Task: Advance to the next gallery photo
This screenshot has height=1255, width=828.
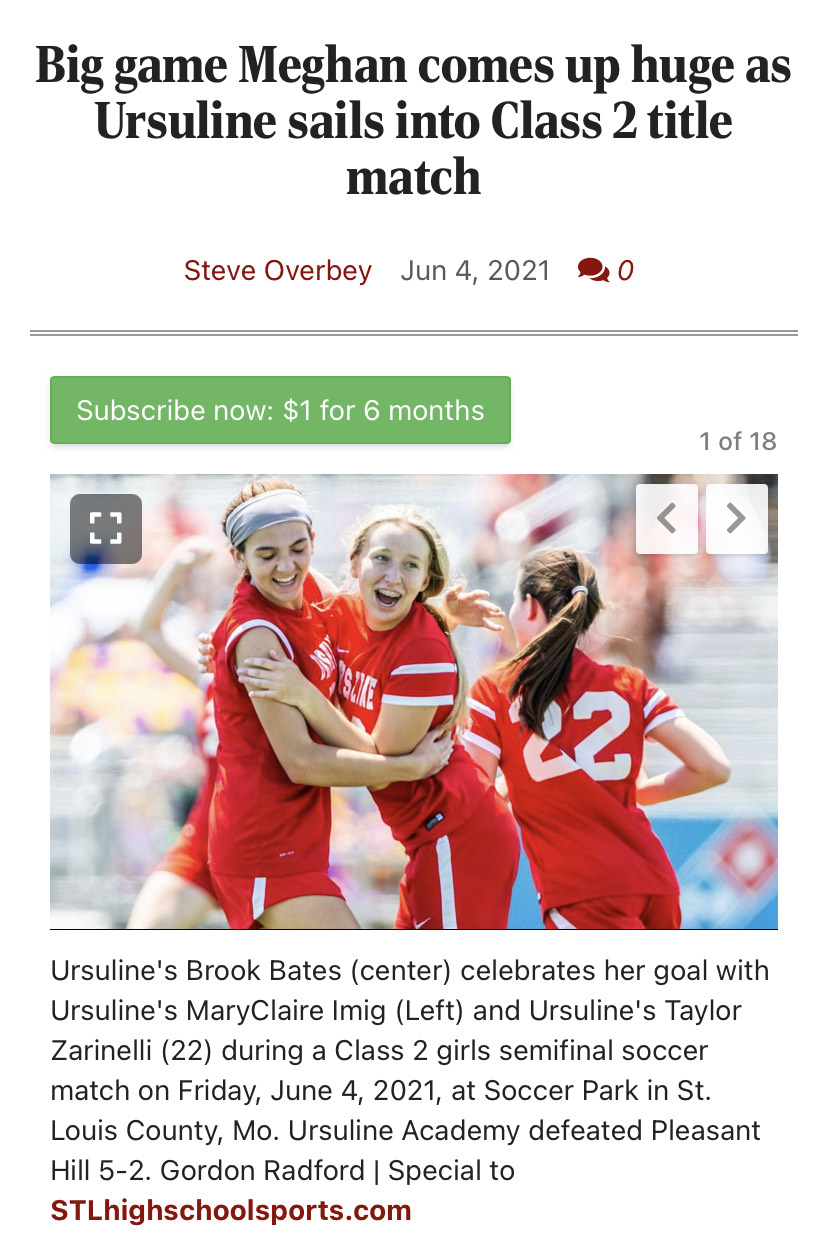Action: 737,518
